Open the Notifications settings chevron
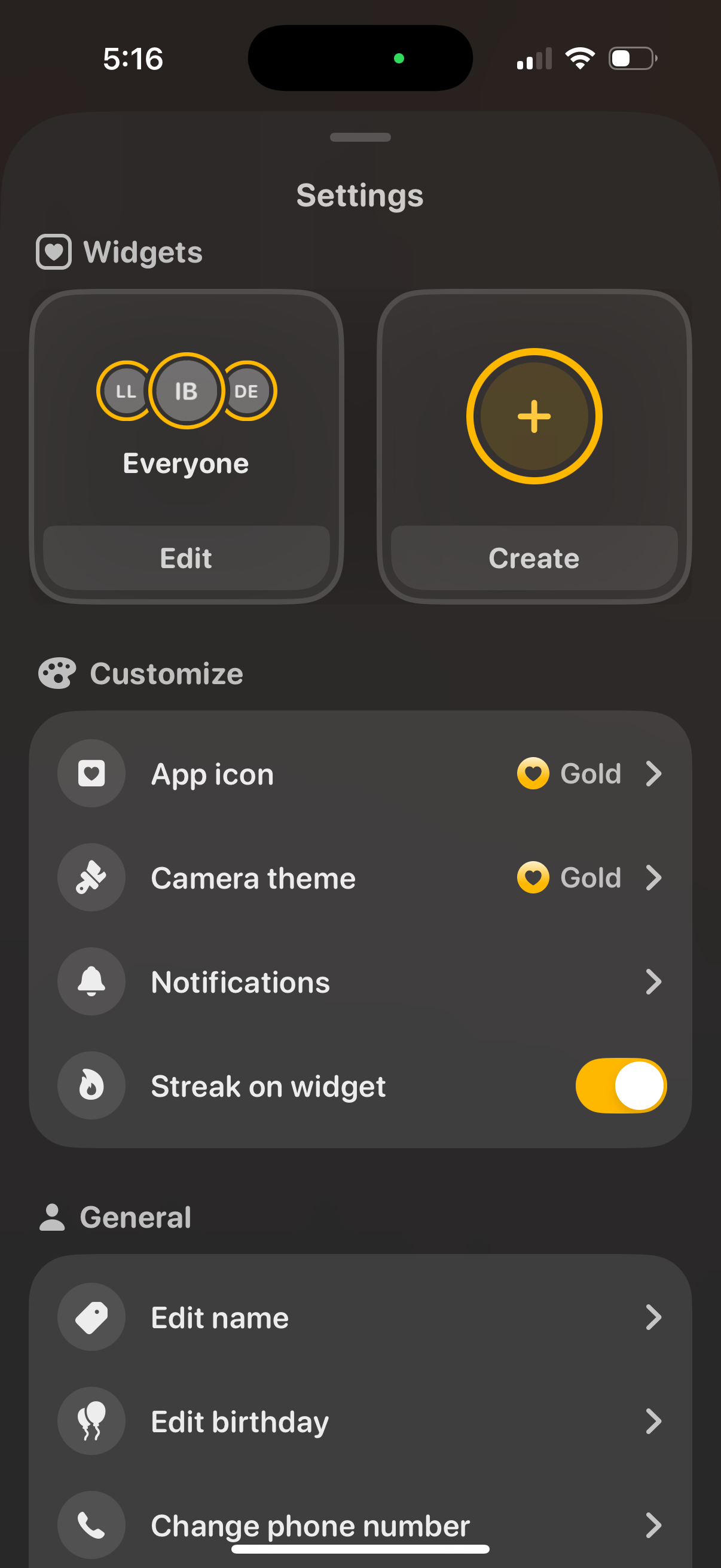 (x=655, y=981)
